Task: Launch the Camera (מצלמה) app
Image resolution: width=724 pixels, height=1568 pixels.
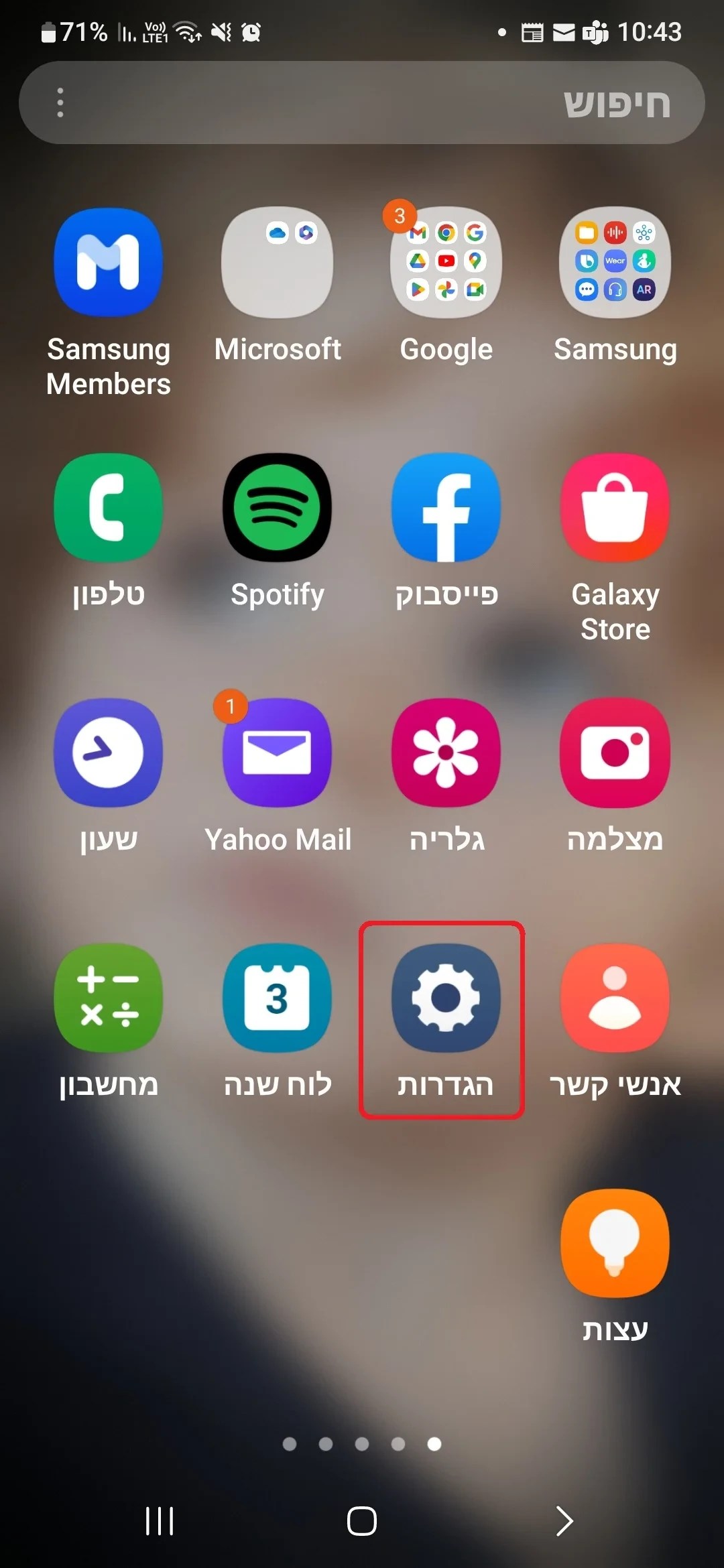Action: [614, 753]
